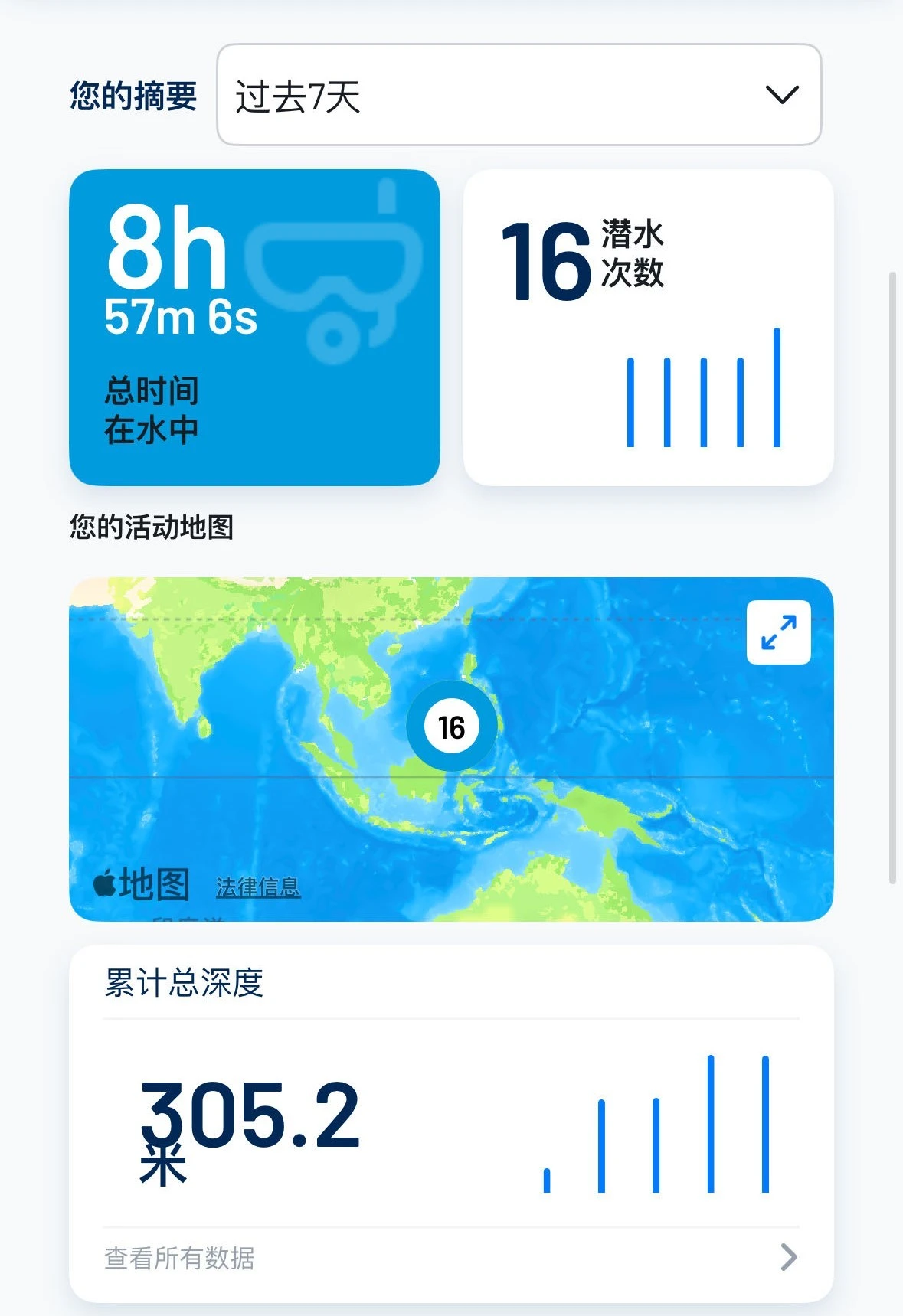Screen dimensions: 903x1316
Task: Open the 潜水次数 dive count card
Action: [648, 328]
